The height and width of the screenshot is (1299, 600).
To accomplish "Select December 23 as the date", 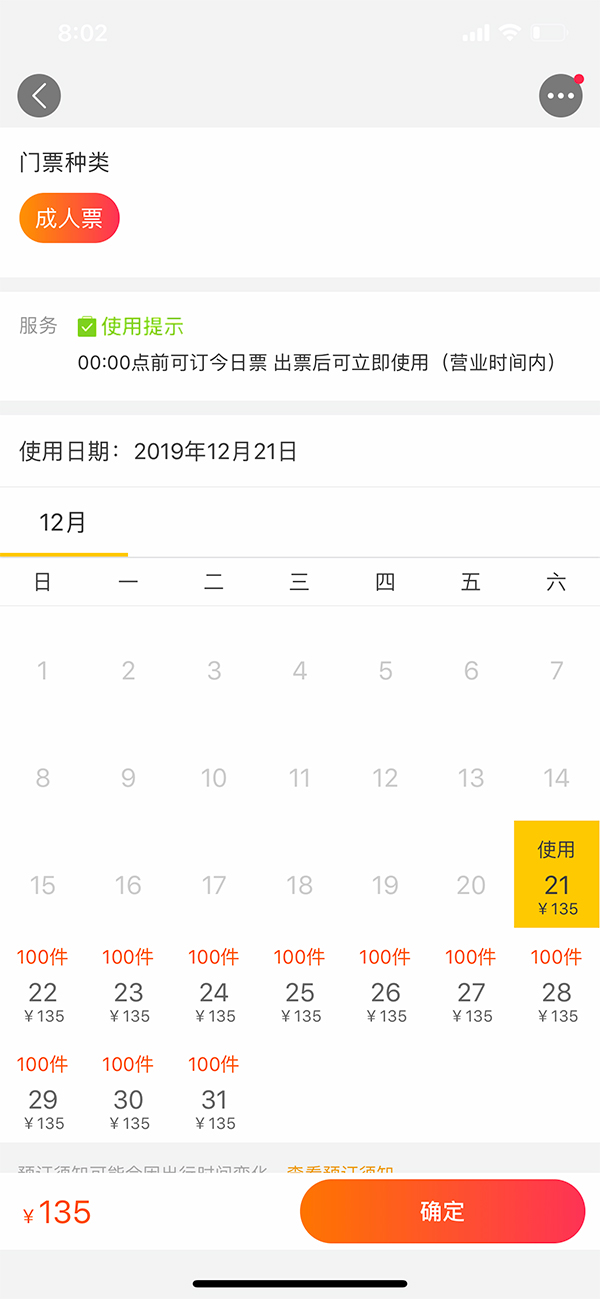I will [x=128, y=986].
